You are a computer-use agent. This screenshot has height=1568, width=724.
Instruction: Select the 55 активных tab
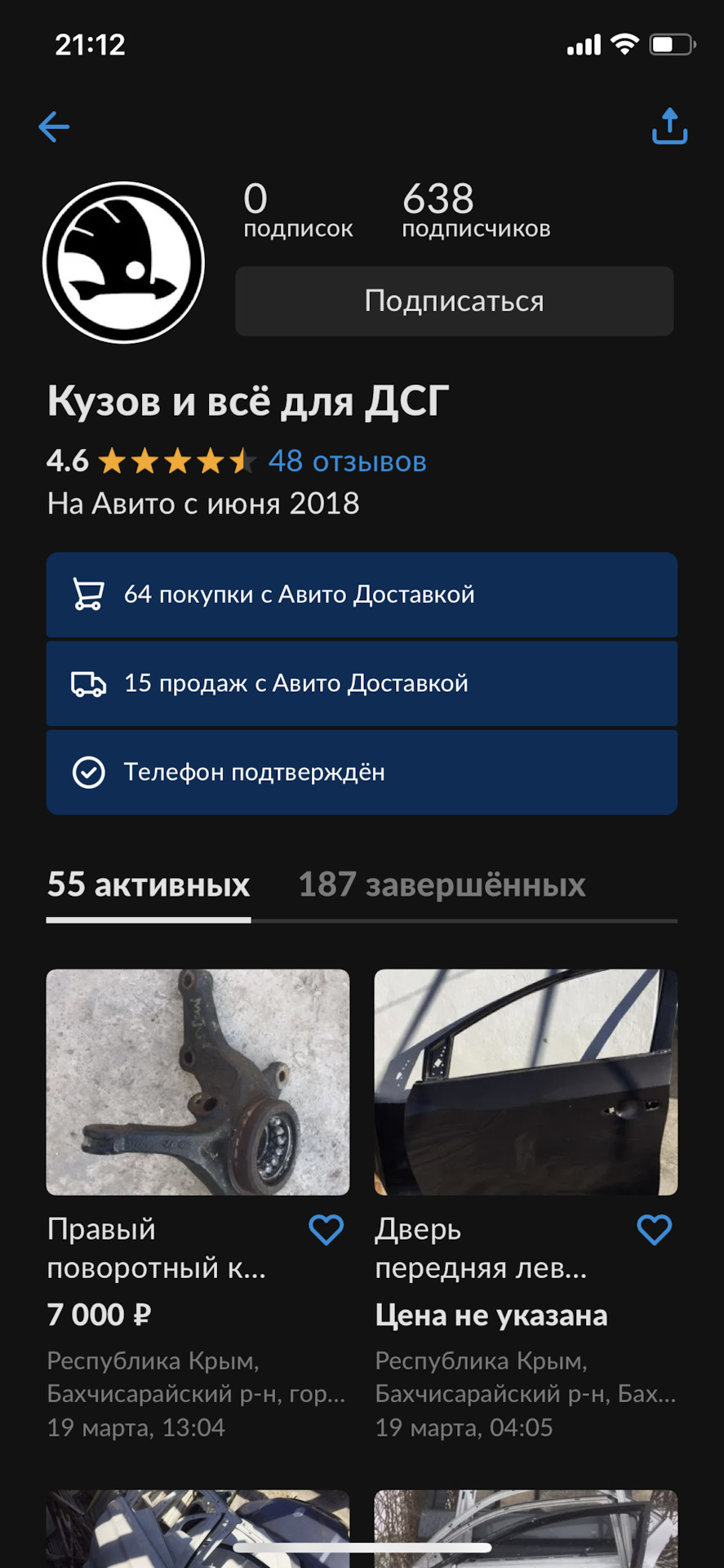149,885
